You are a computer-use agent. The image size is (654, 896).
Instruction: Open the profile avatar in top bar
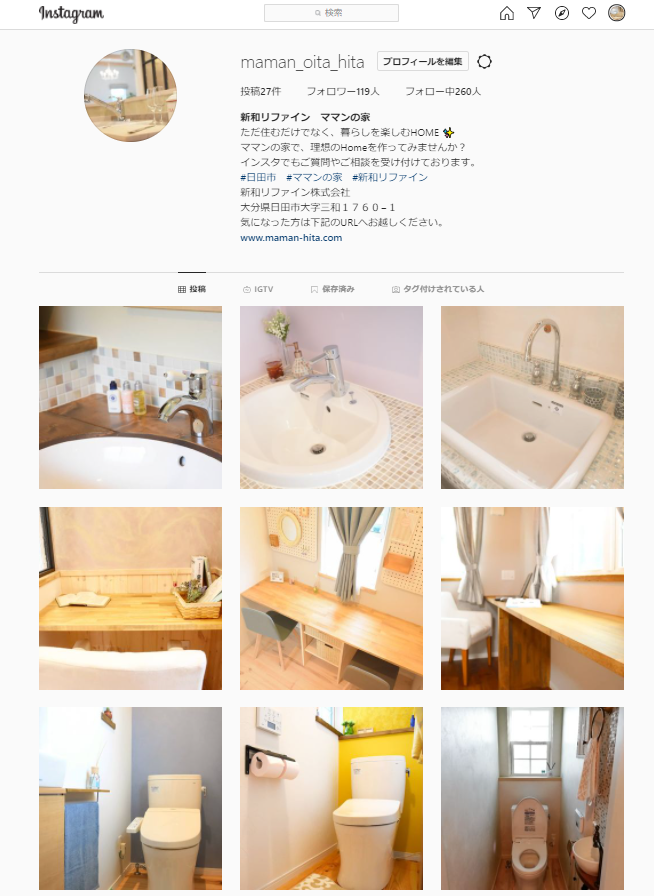point(617,13)
